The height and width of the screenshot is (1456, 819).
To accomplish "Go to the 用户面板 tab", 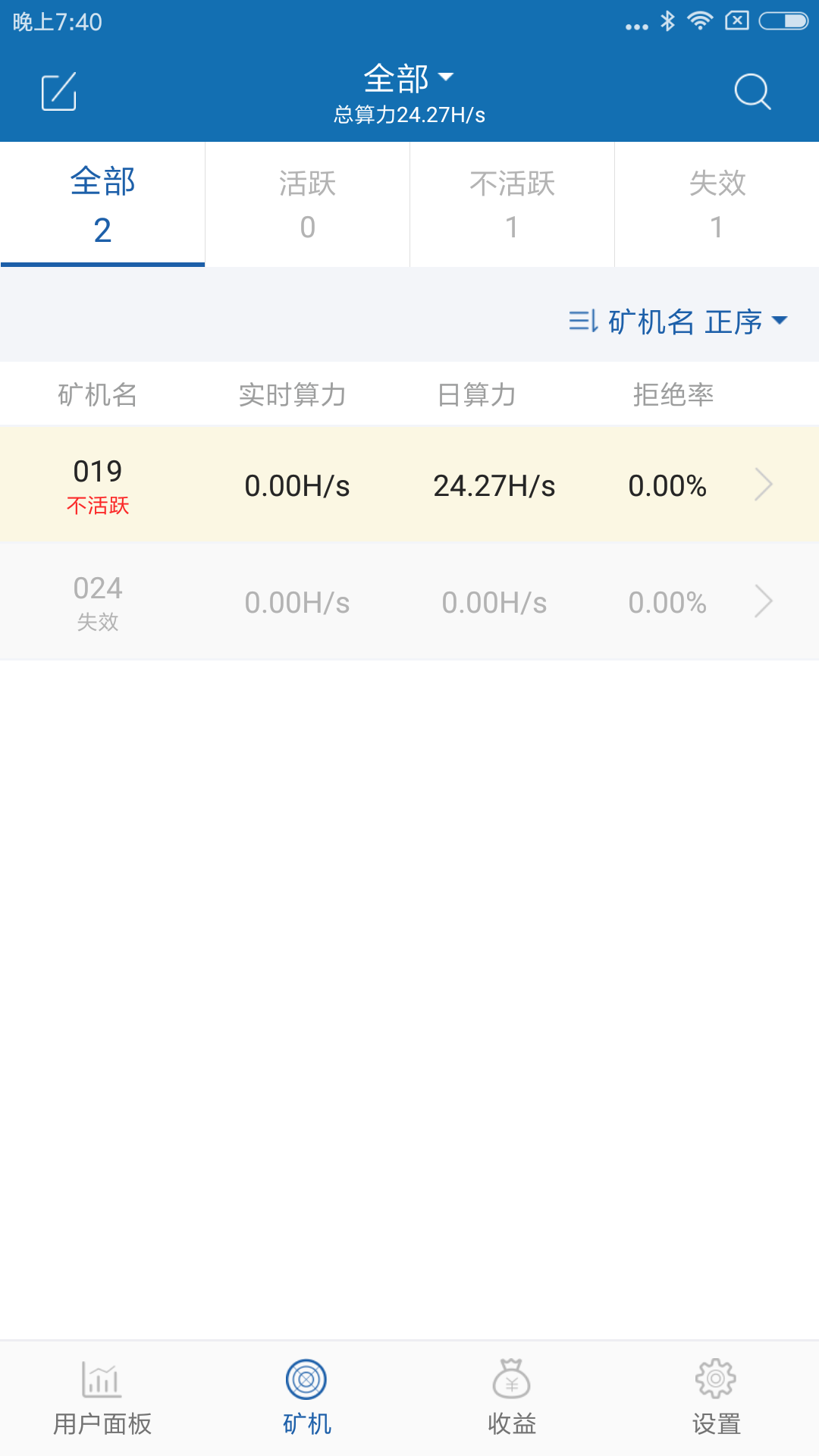I will click(x=102, y=1398).
